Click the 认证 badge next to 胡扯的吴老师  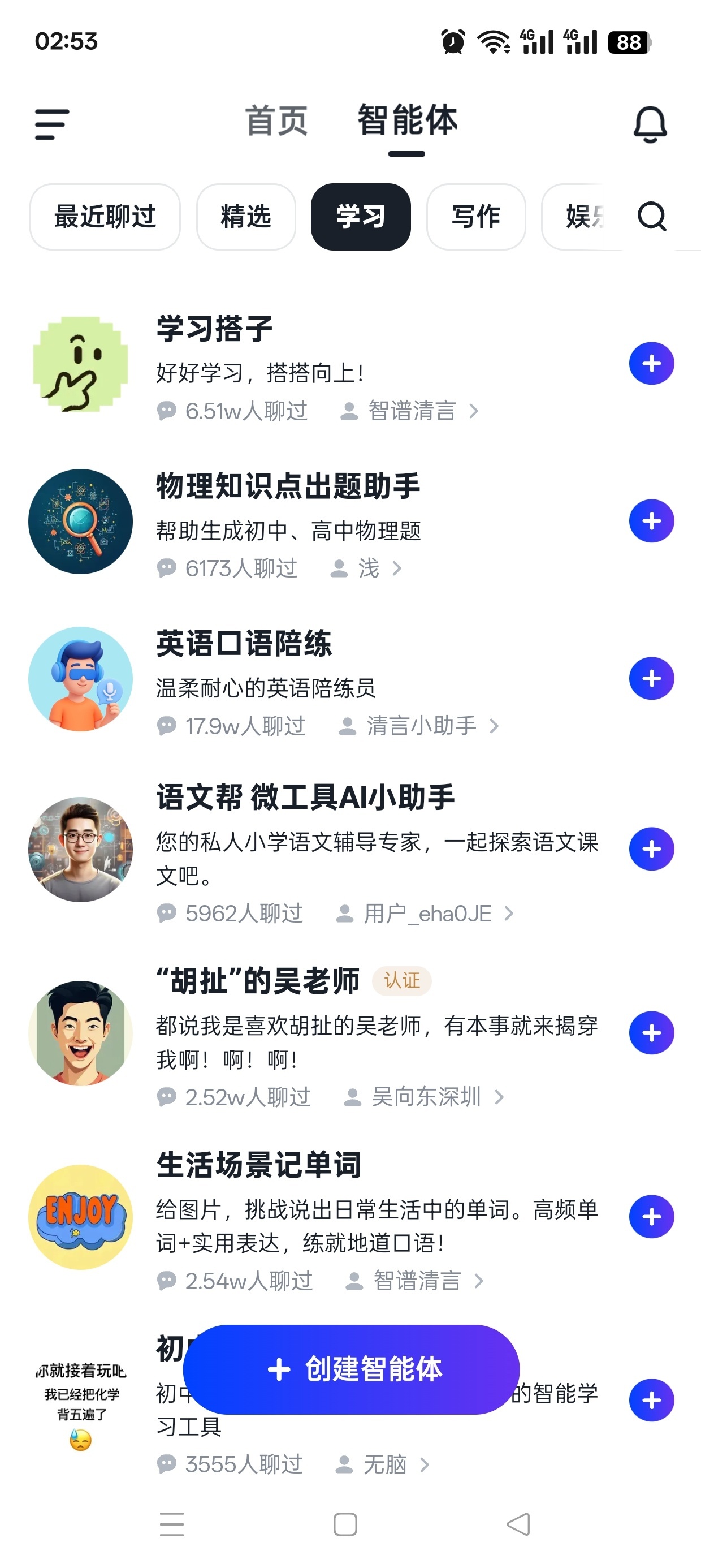(403, 981)
